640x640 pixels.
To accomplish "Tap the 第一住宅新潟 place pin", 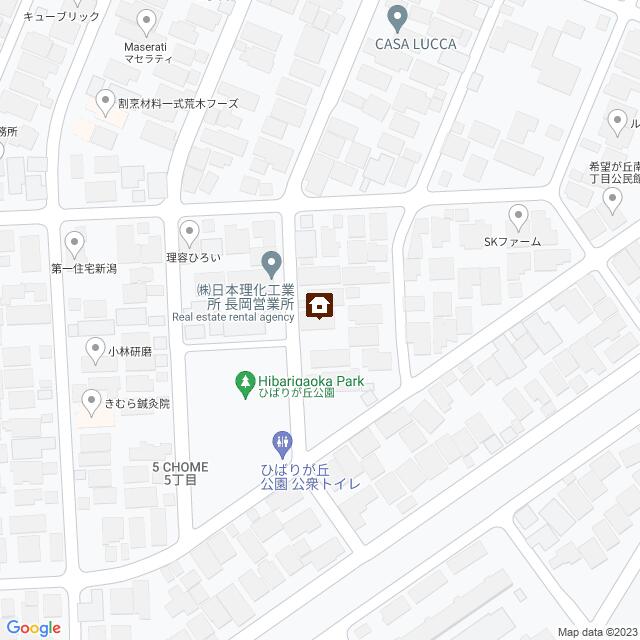I will 75,242.
